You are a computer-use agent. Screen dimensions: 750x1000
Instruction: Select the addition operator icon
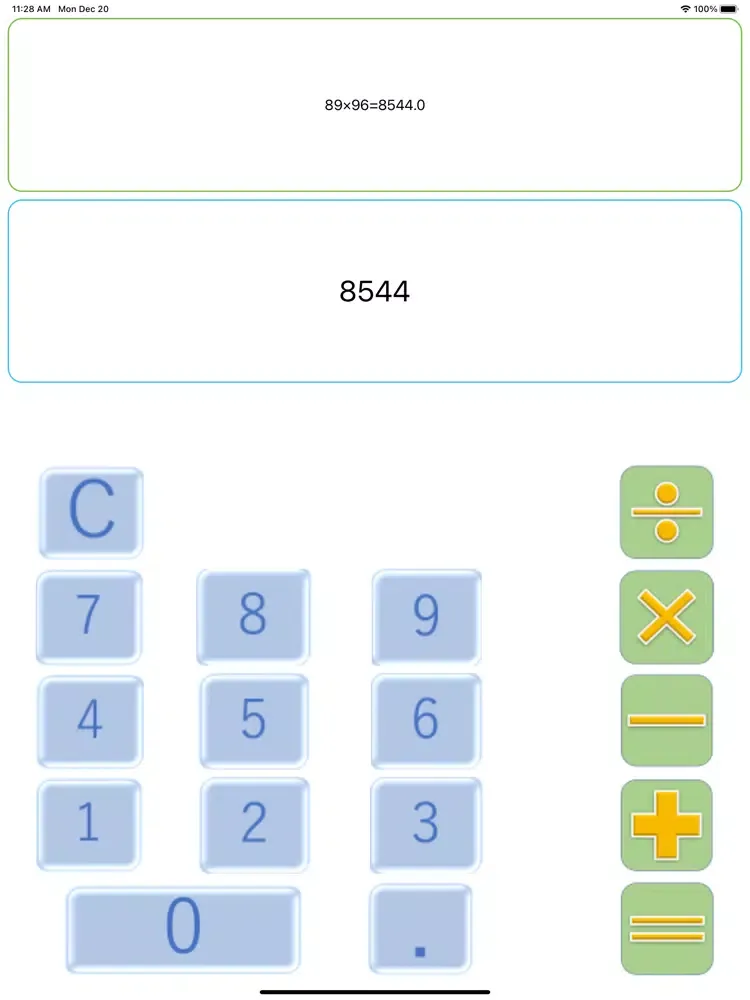(666, 826)
